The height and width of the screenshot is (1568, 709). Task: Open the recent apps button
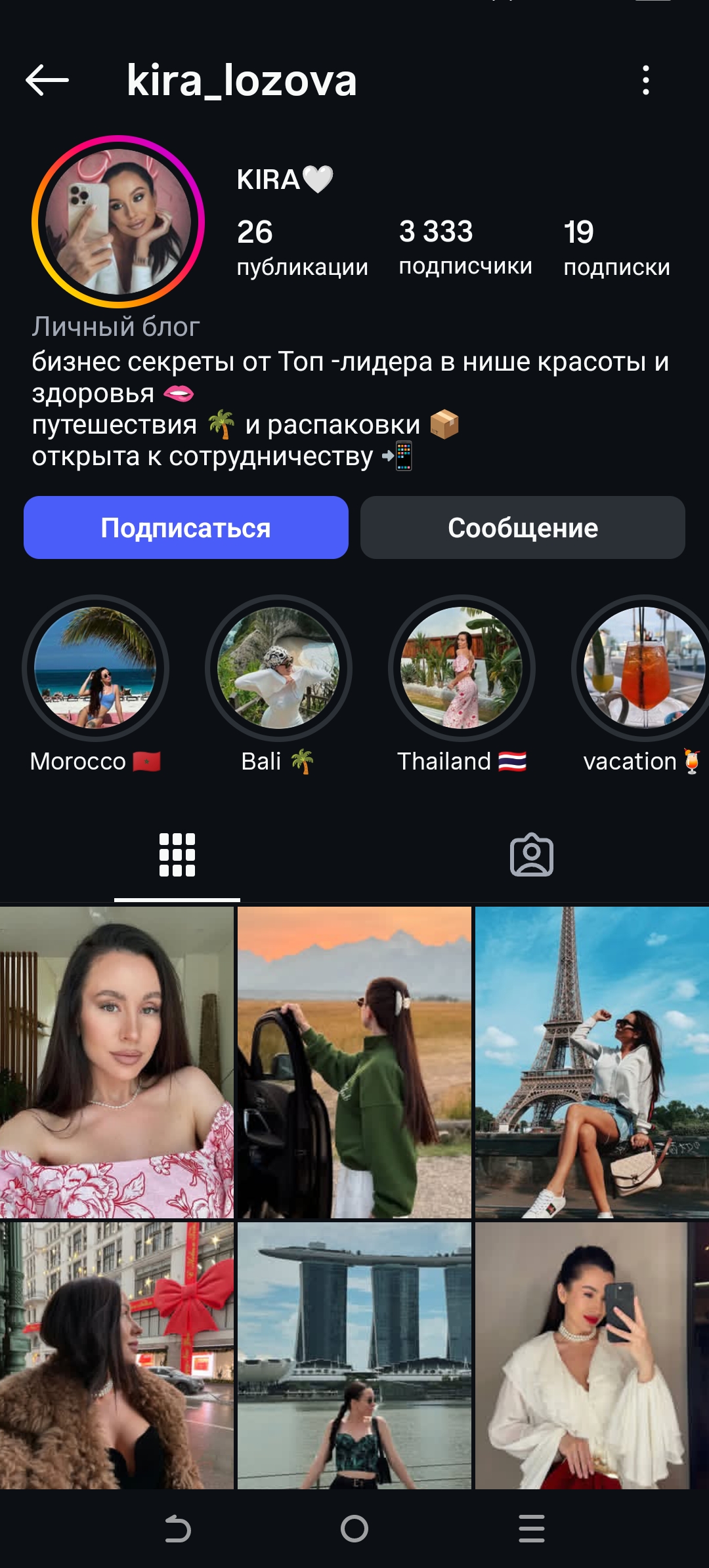coord(532,1529)
